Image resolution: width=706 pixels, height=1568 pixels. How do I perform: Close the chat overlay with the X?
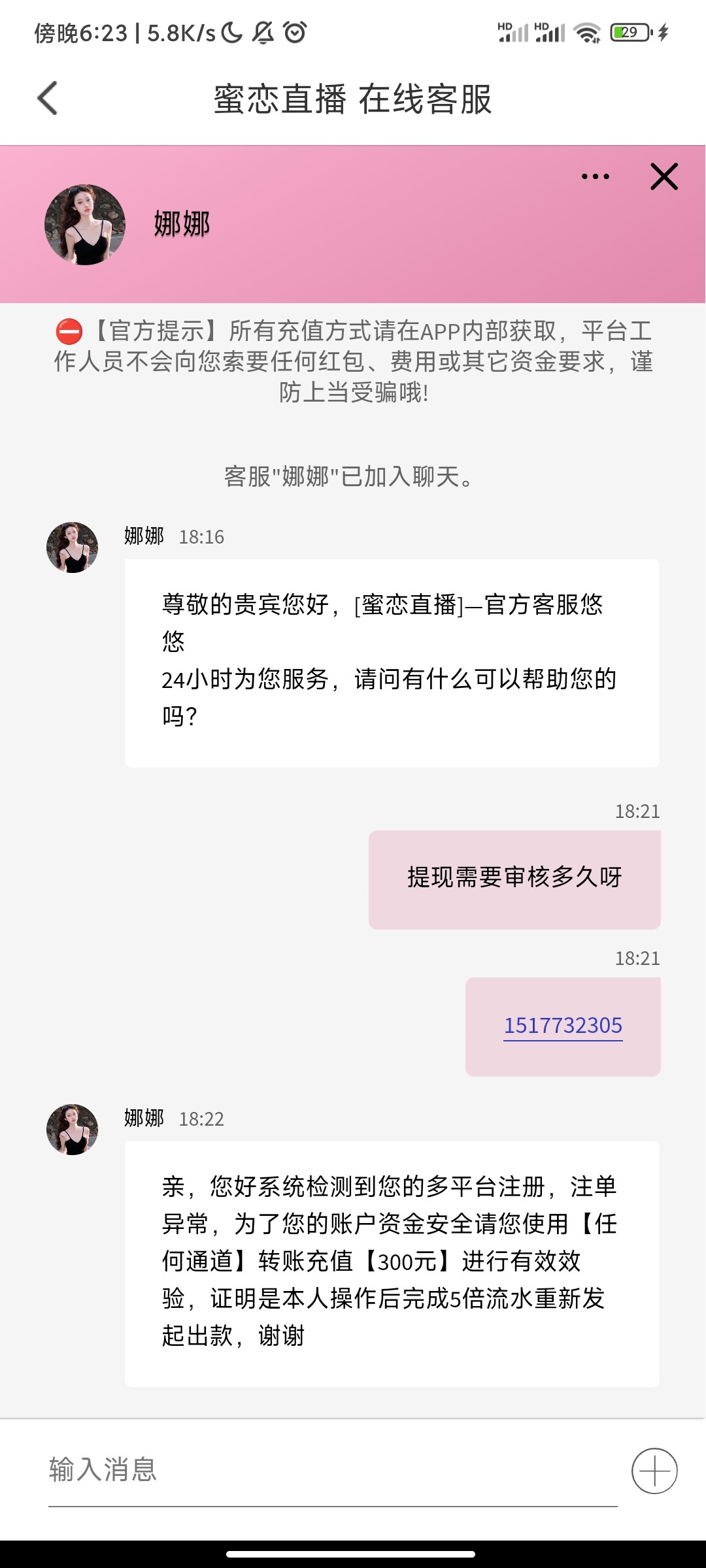coord(663,175)
